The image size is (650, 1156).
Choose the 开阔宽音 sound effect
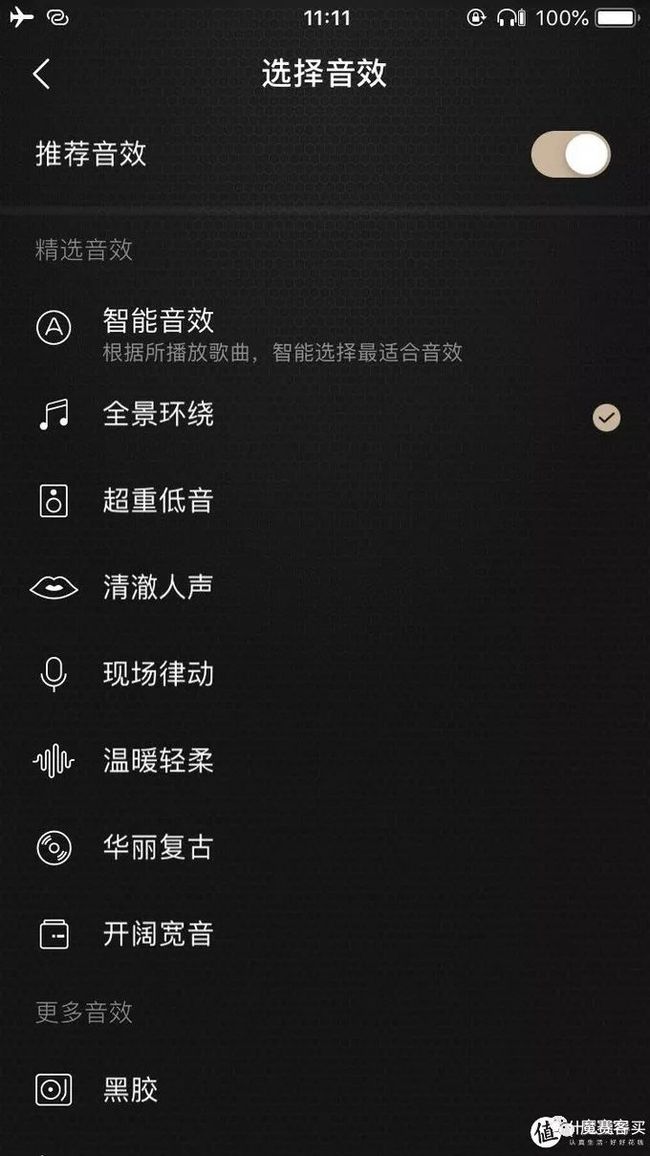click(x=325, y=933)
